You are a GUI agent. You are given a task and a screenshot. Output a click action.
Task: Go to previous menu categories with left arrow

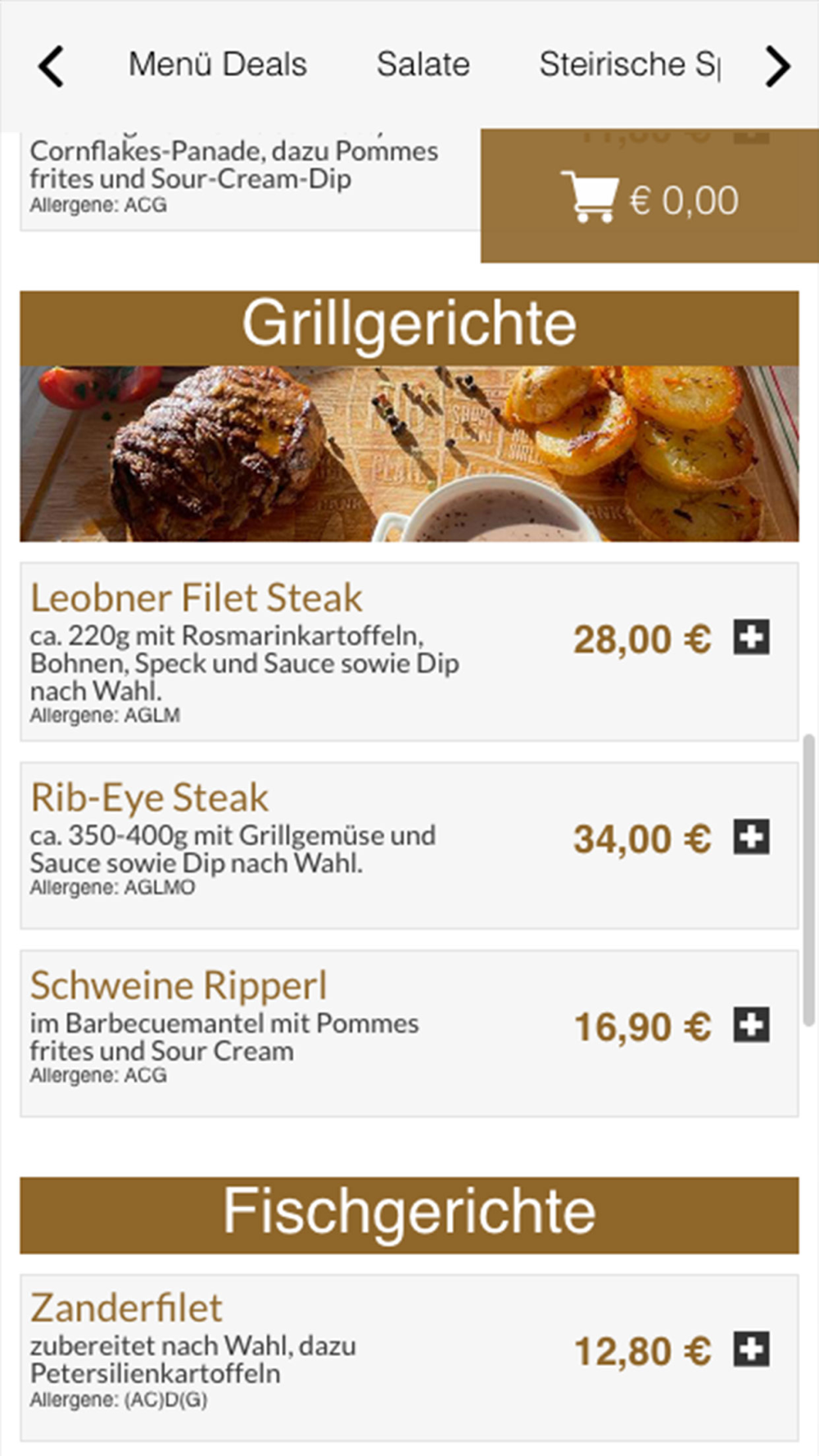click(x=51, y=66)
